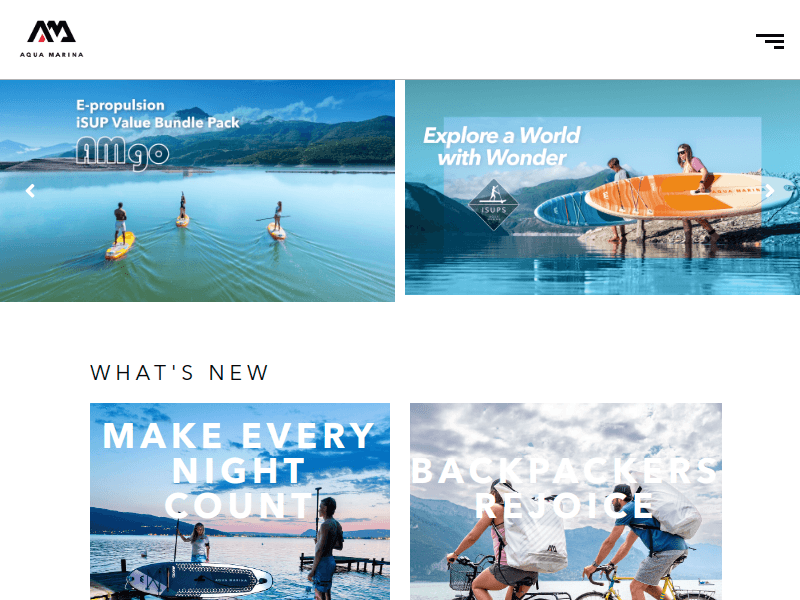Show the previous carousel slide
The height and width of the screenshot is (600, 800).
[30, 191]
